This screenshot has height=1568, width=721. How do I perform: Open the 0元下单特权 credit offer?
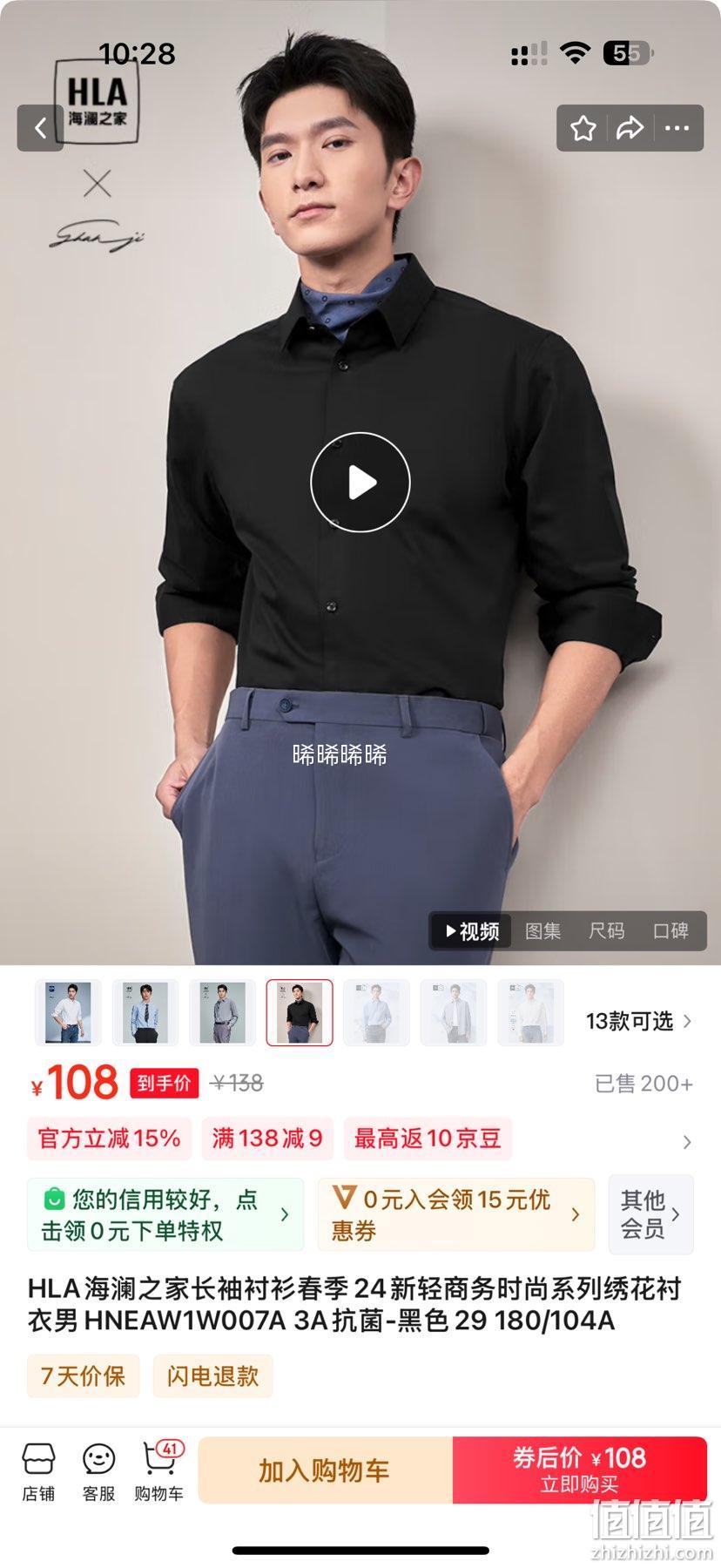point(165,1215)
